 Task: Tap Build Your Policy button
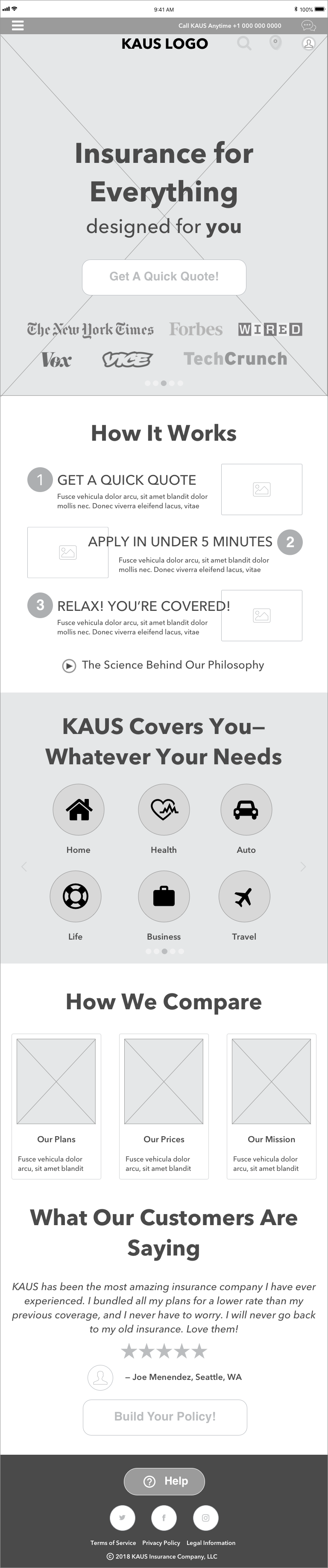[x=165, y=1416]
